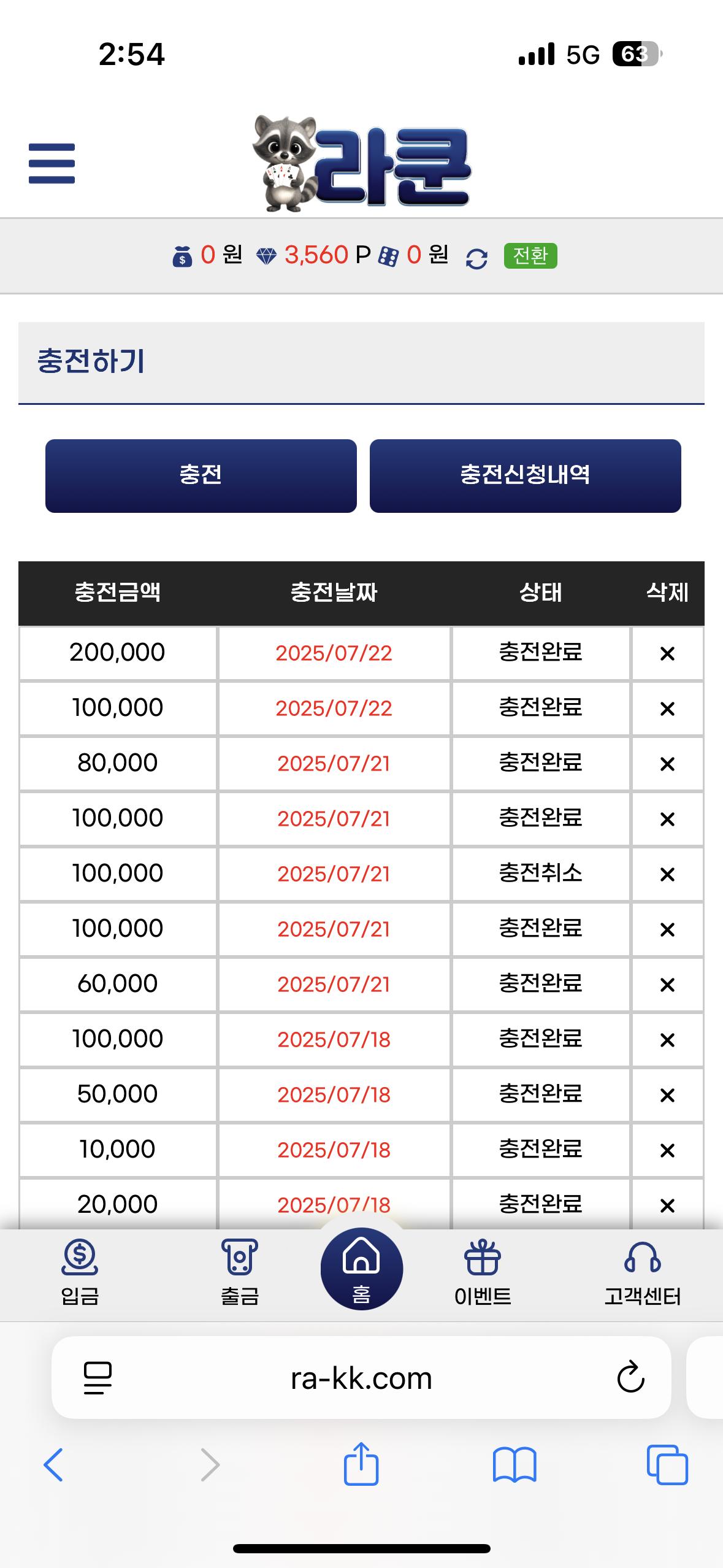The height and width of the screenshot is (1568, 723).
Task: Delete the 10,000 charge entry
Action: tap(667, 1150)
